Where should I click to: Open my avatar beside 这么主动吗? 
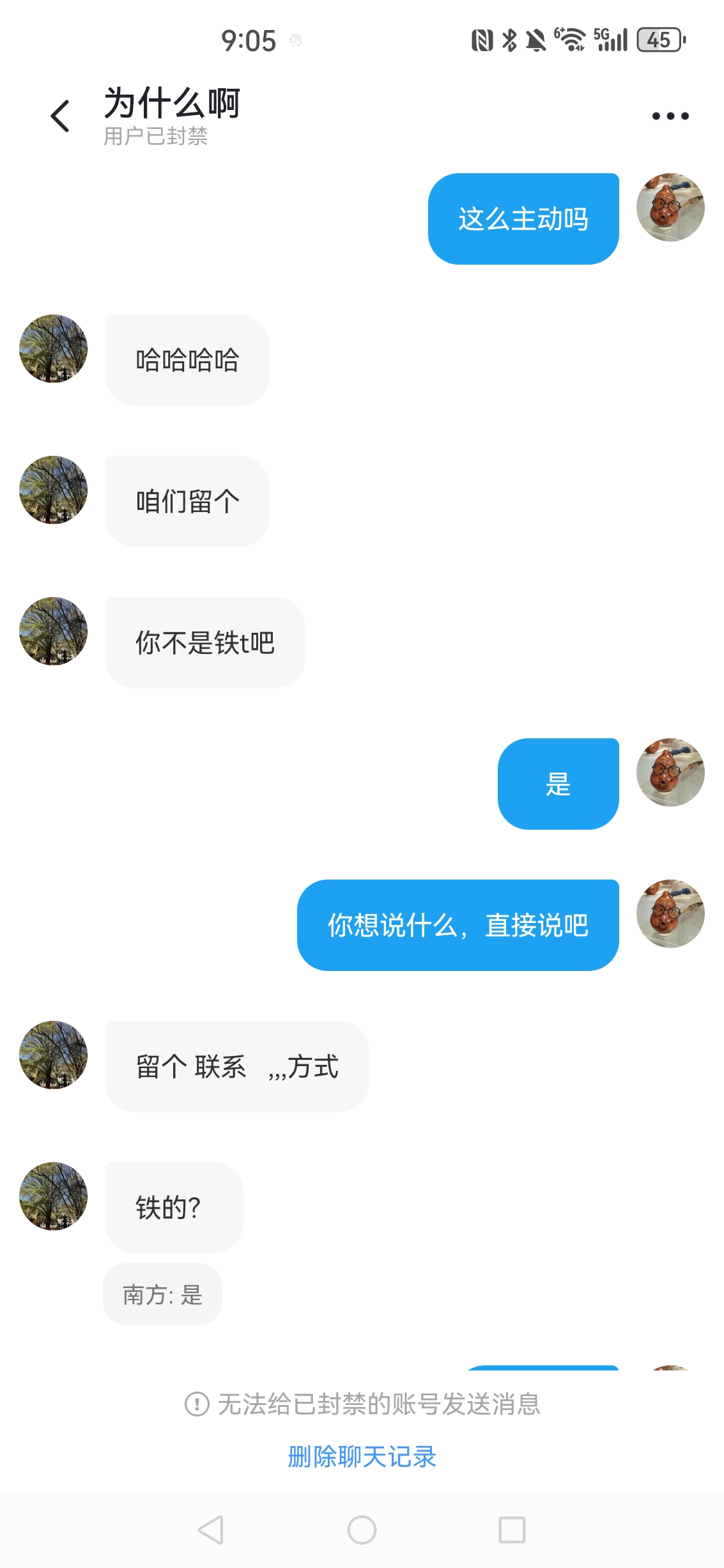(670, 208)
